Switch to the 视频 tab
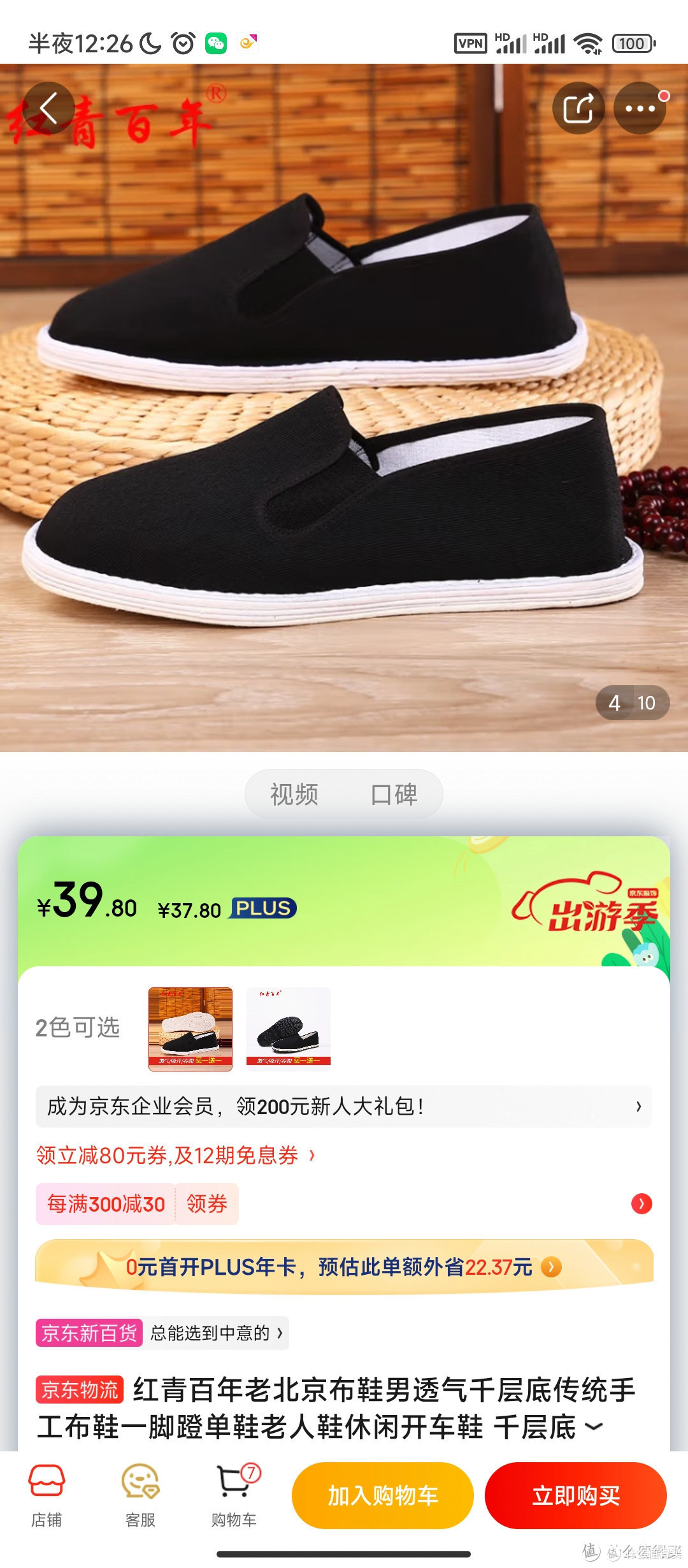 pos(294,794)
